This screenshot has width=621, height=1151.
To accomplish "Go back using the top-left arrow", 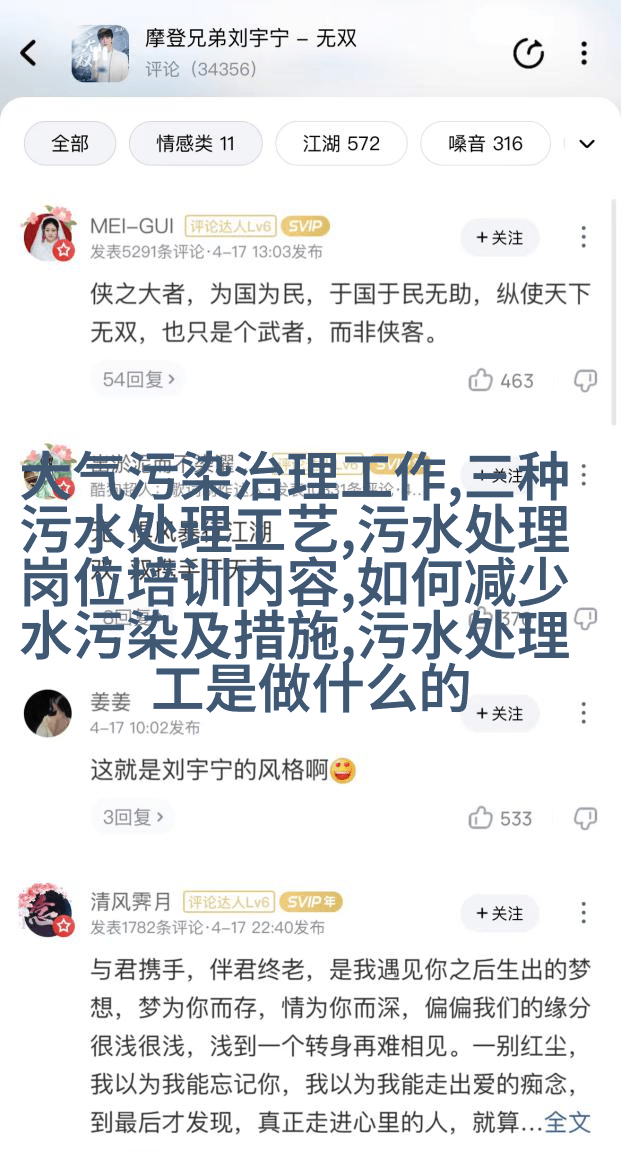I will (x=28, y=53).
